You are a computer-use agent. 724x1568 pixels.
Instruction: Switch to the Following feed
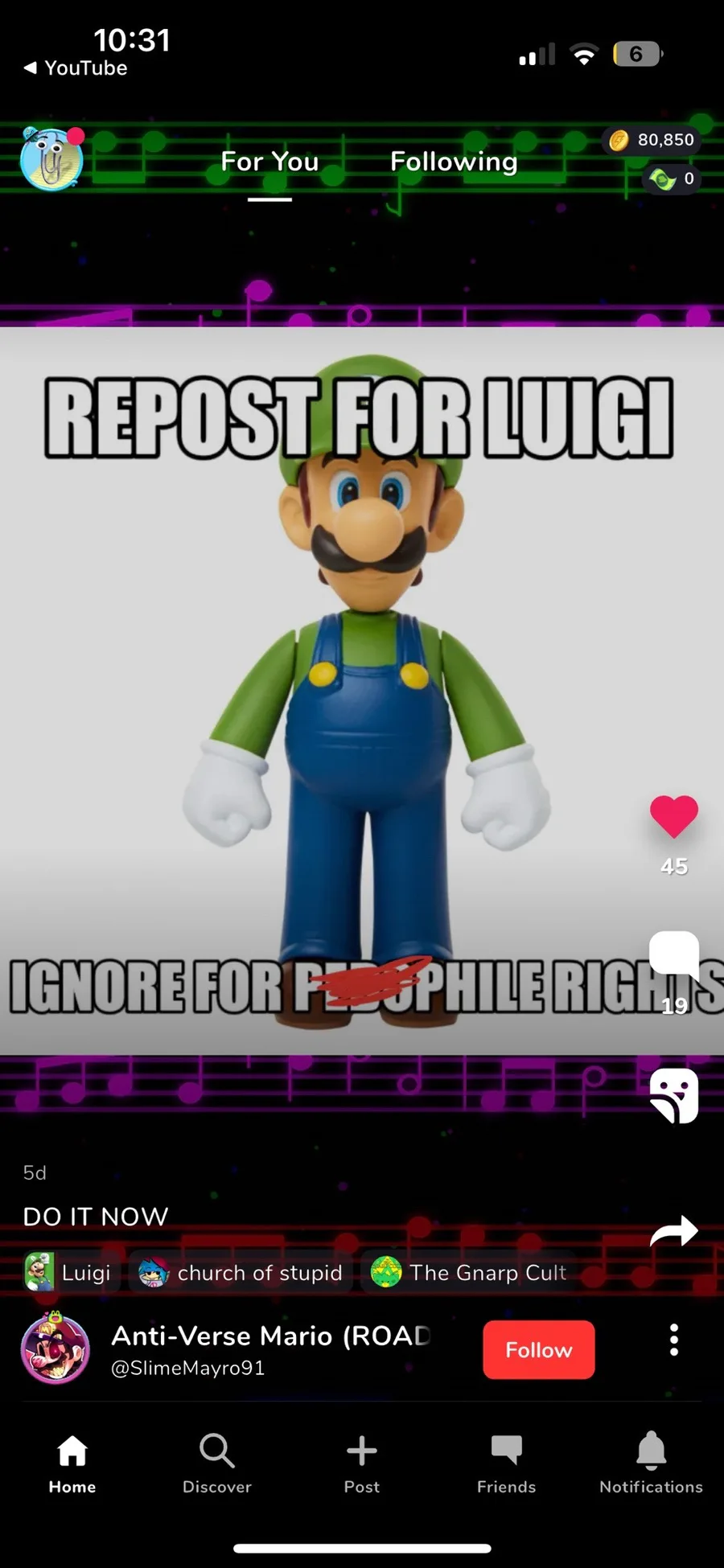454,162
